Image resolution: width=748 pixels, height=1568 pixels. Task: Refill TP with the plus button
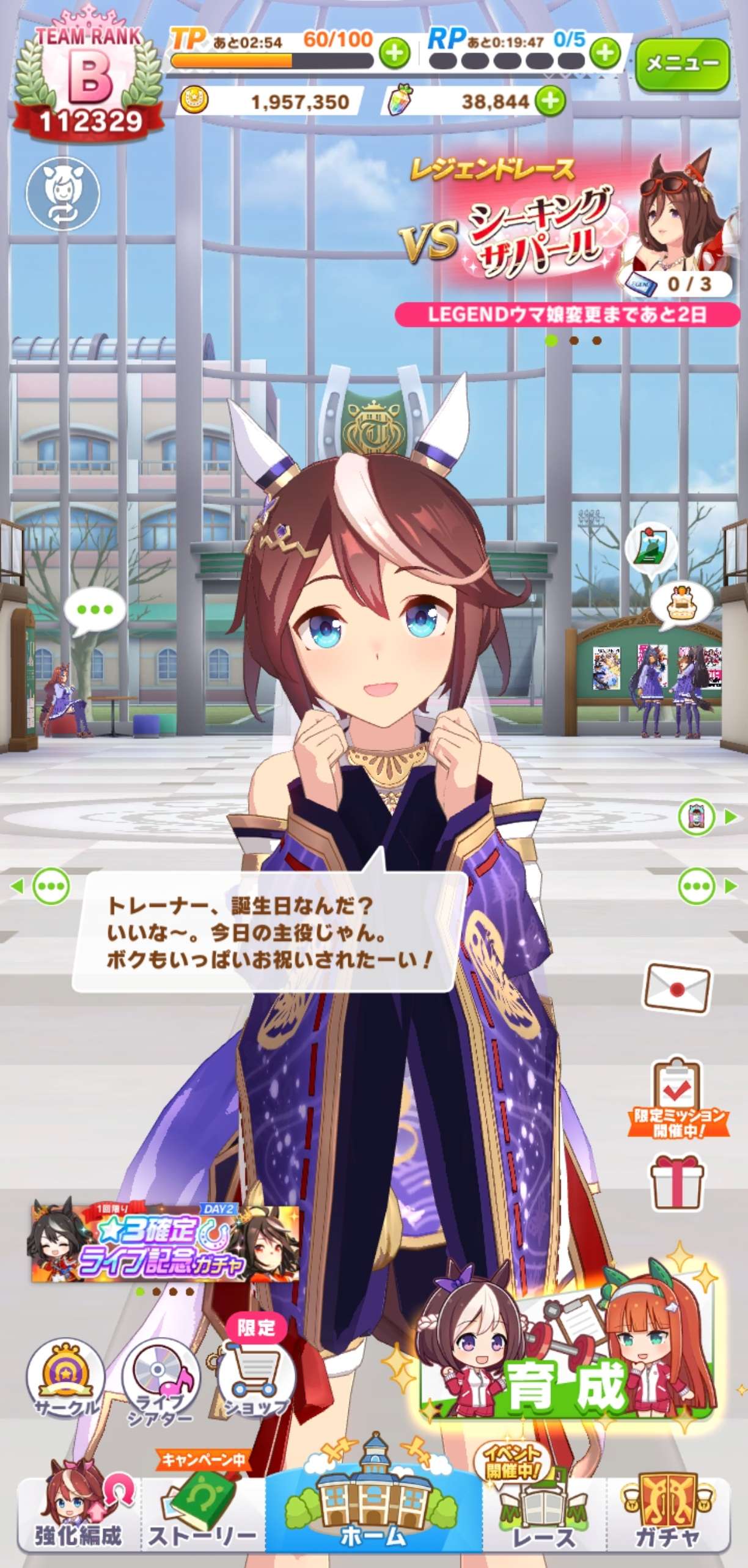(394, 54)
